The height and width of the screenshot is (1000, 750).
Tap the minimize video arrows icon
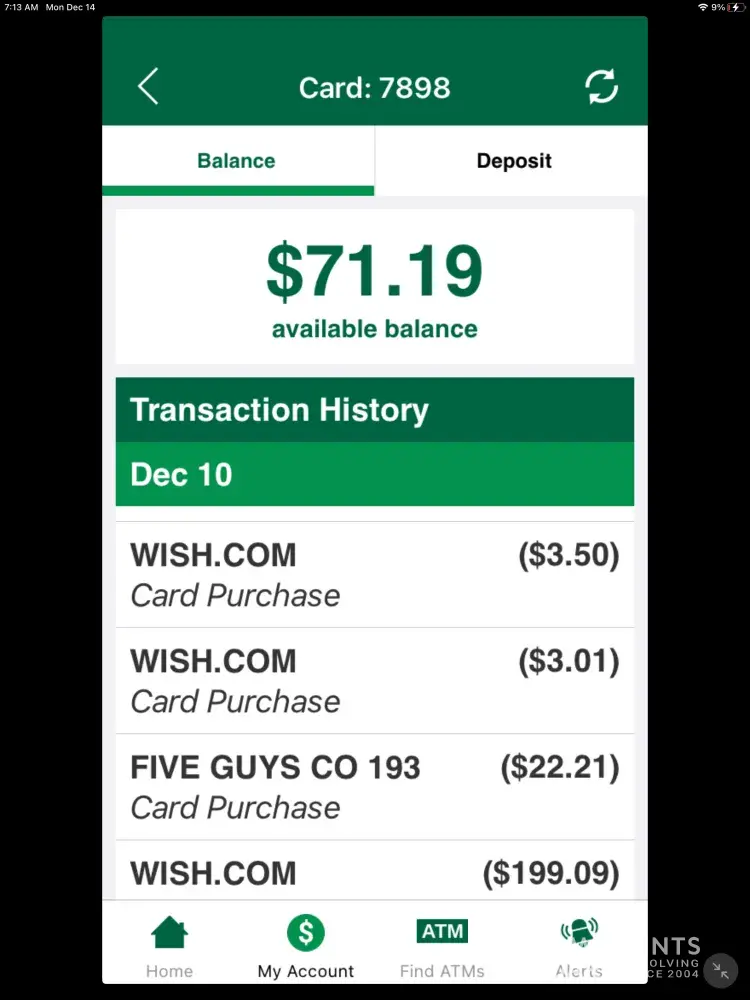tap(720, 970)
